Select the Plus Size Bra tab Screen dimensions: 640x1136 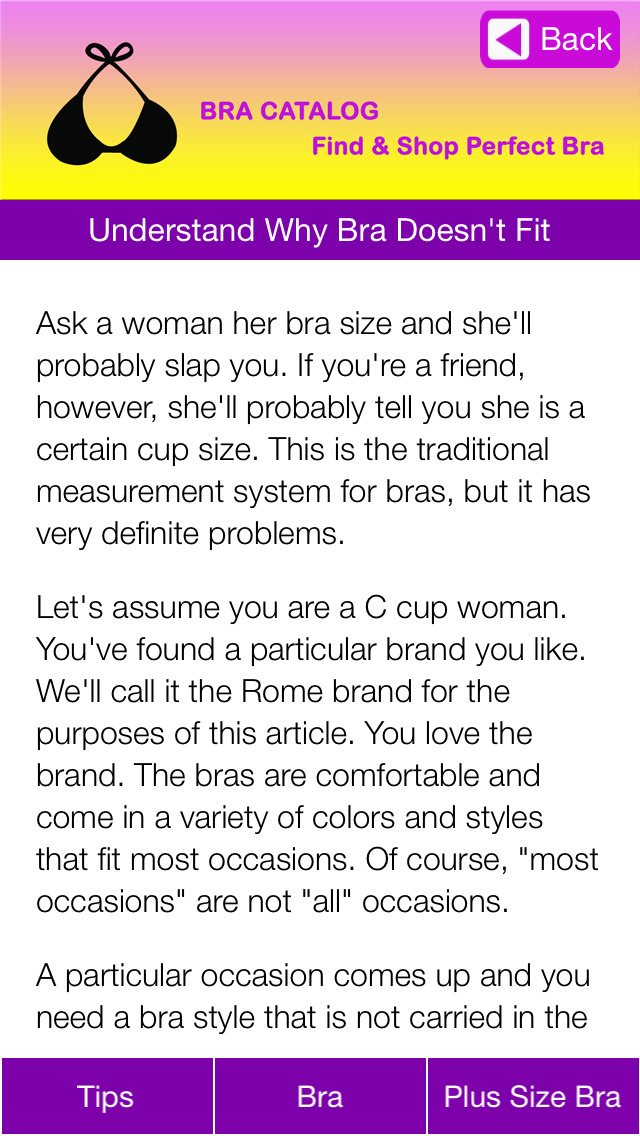click(533, 1096)
